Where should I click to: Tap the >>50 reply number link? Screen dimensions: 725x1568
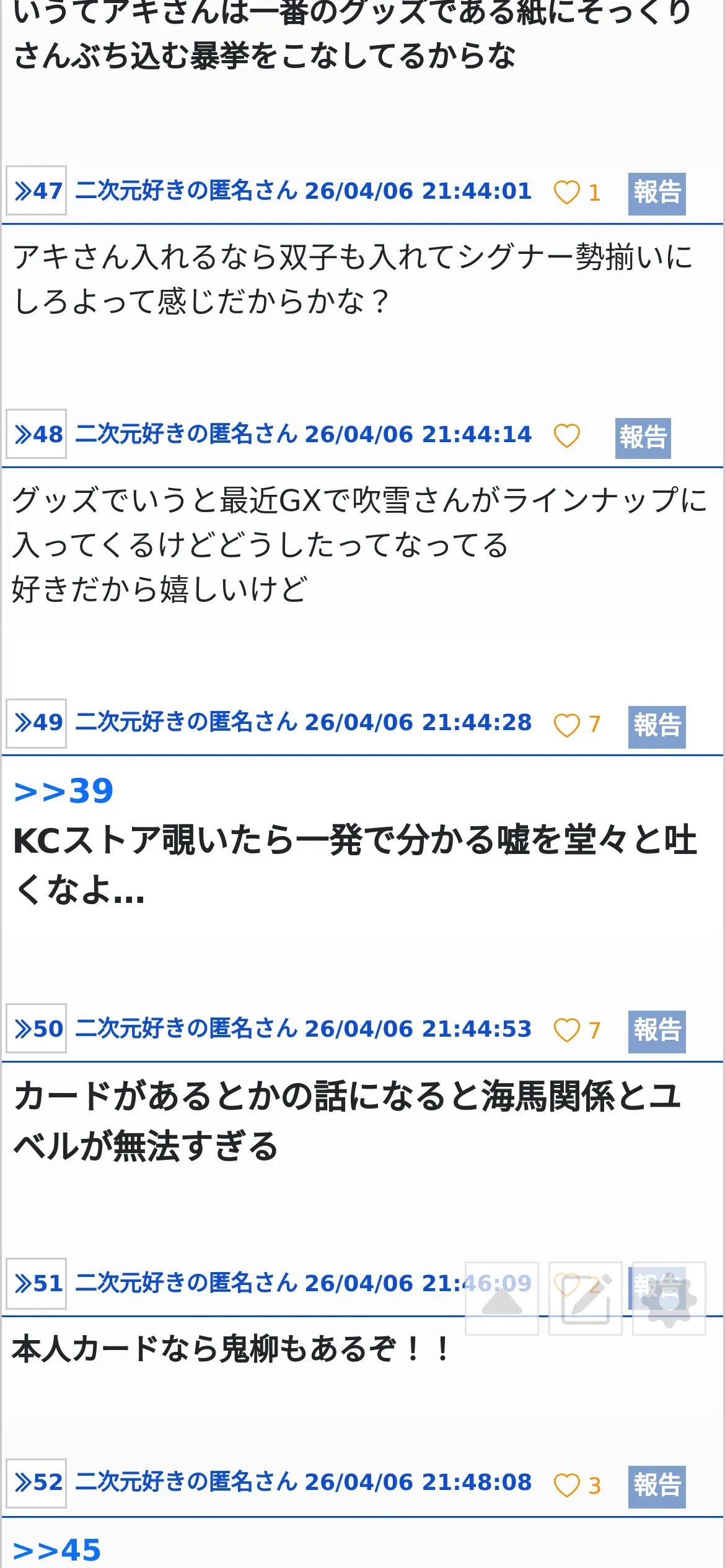coord(37,1029)
